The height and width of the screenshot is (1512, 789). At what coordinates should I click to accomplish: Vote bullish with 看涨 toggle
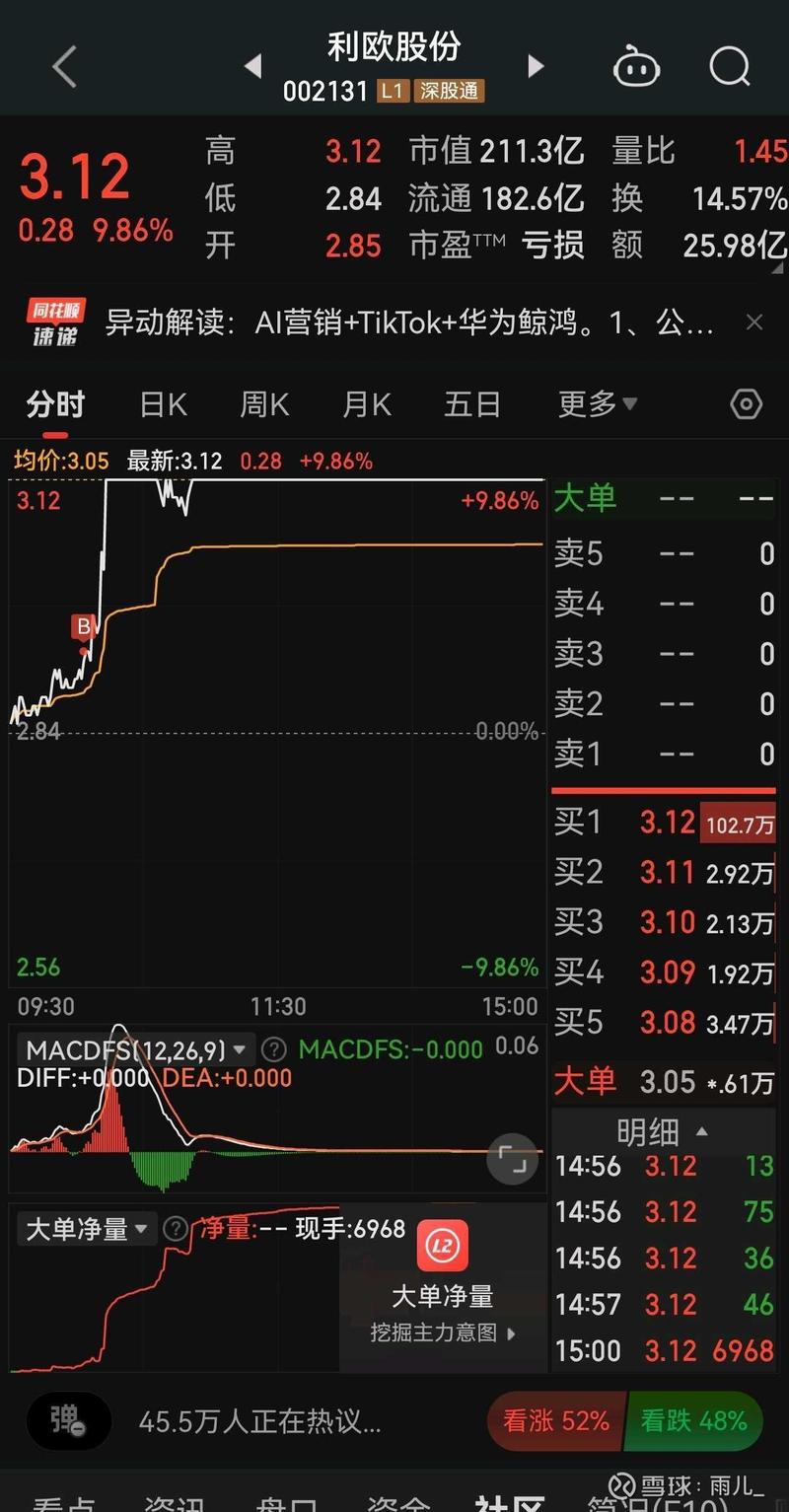point(557,1421)
